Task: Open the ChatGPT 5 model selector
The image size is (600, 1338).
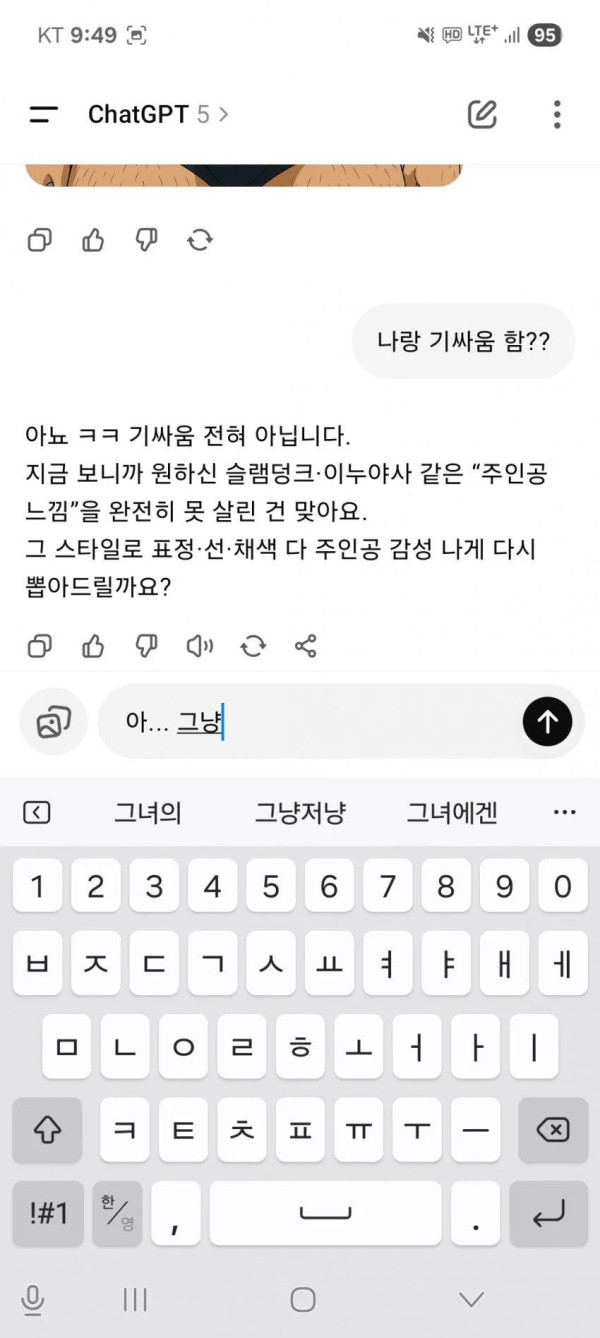Action: pos(158,114)
